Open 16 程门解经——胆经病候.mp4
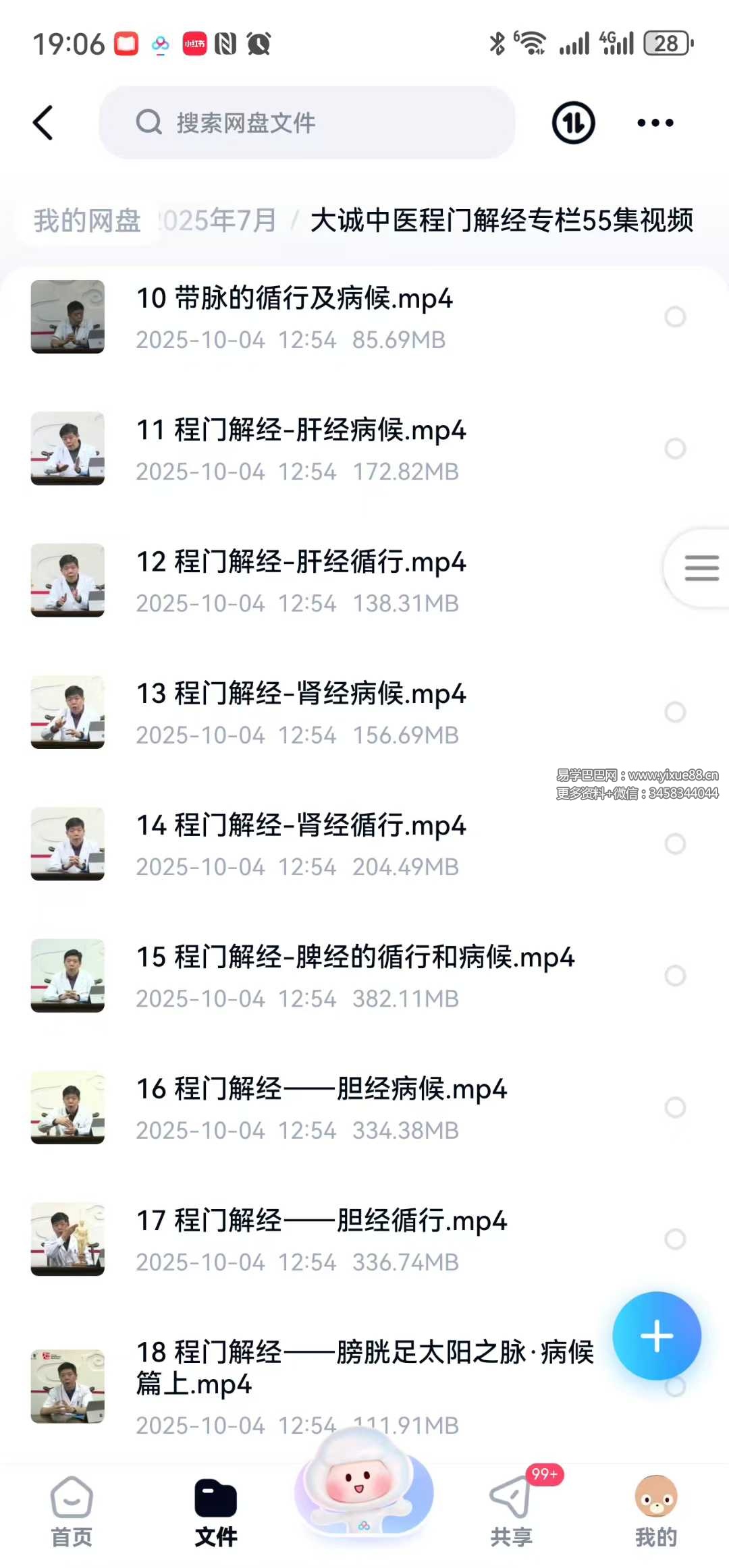The height and width of the screenshot is (1568, 729). [x=321, y=1090]
